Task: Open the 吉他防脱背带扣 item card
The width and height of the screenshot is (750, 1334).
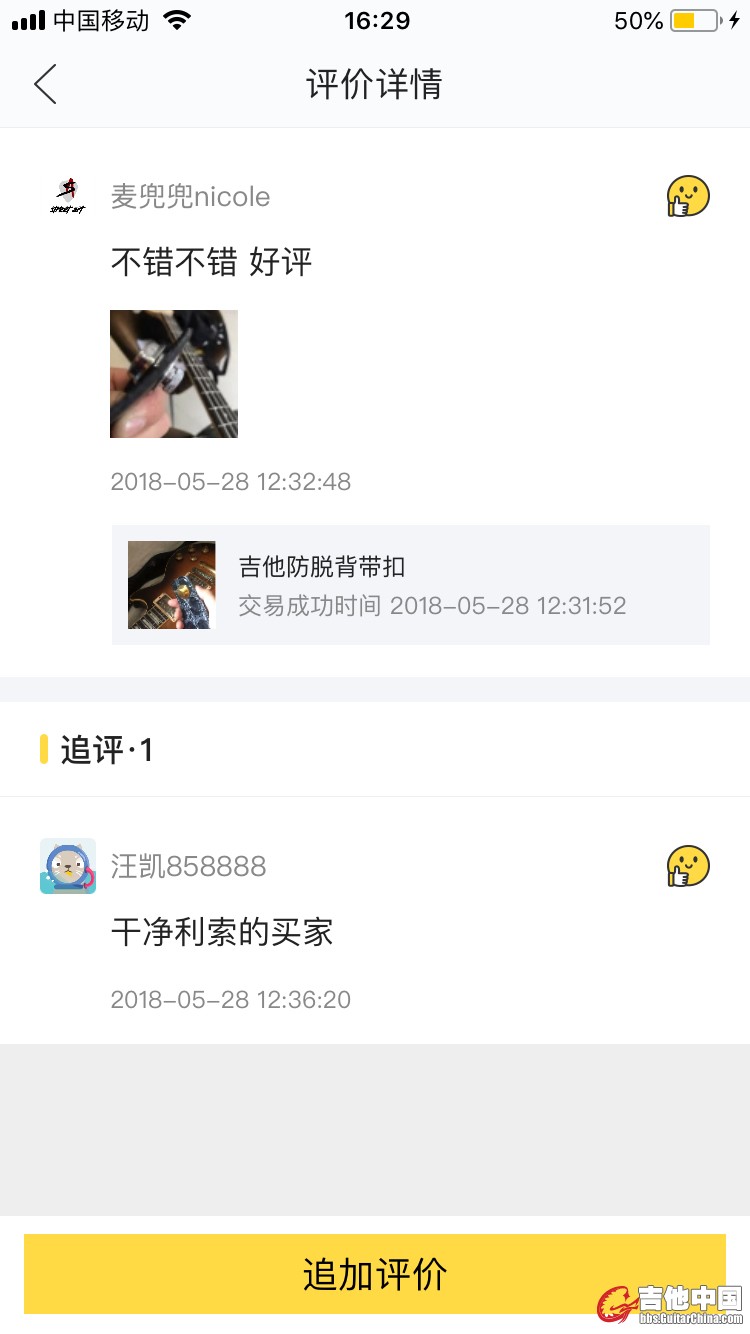Action: click(x=410, y=585)
